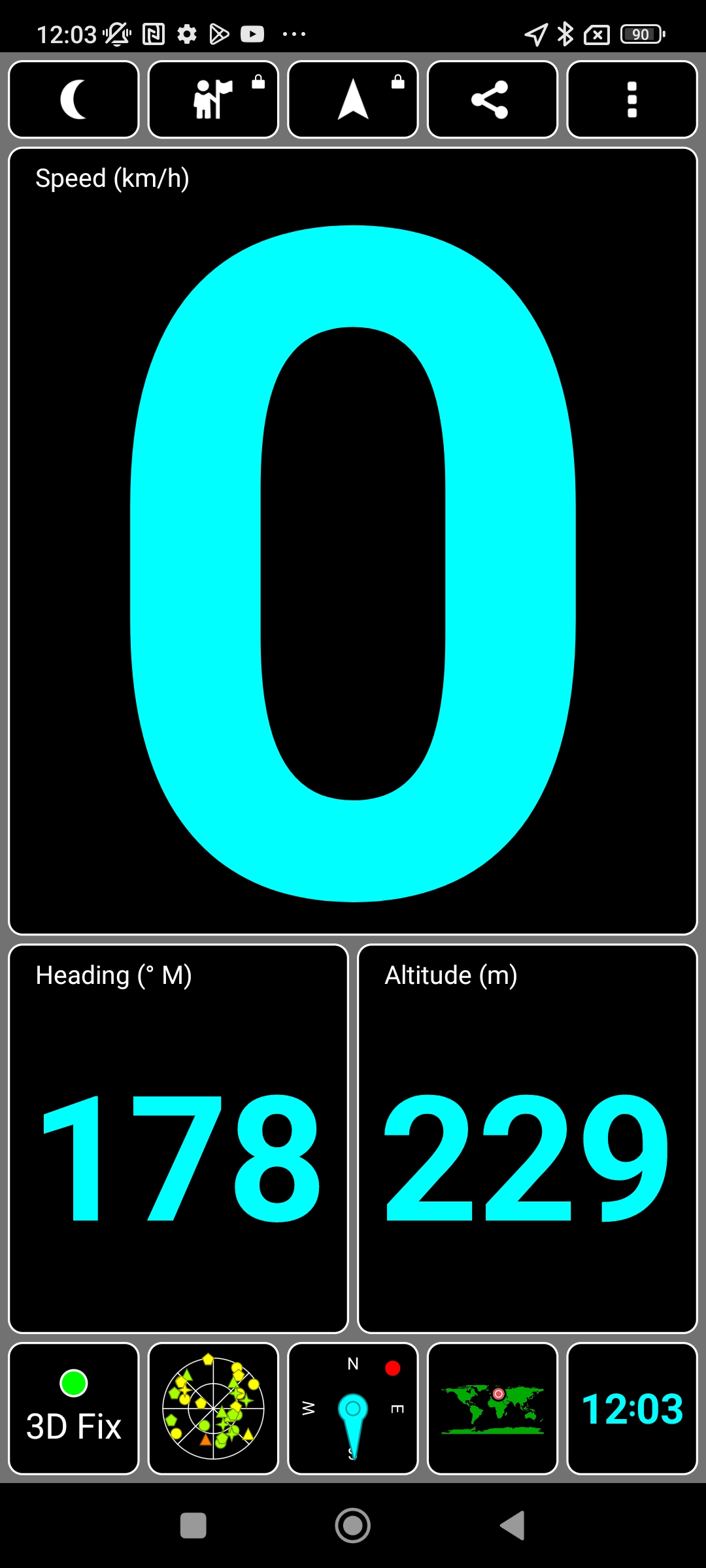
Task: Open the compass tile
Action: [353, 1408]
